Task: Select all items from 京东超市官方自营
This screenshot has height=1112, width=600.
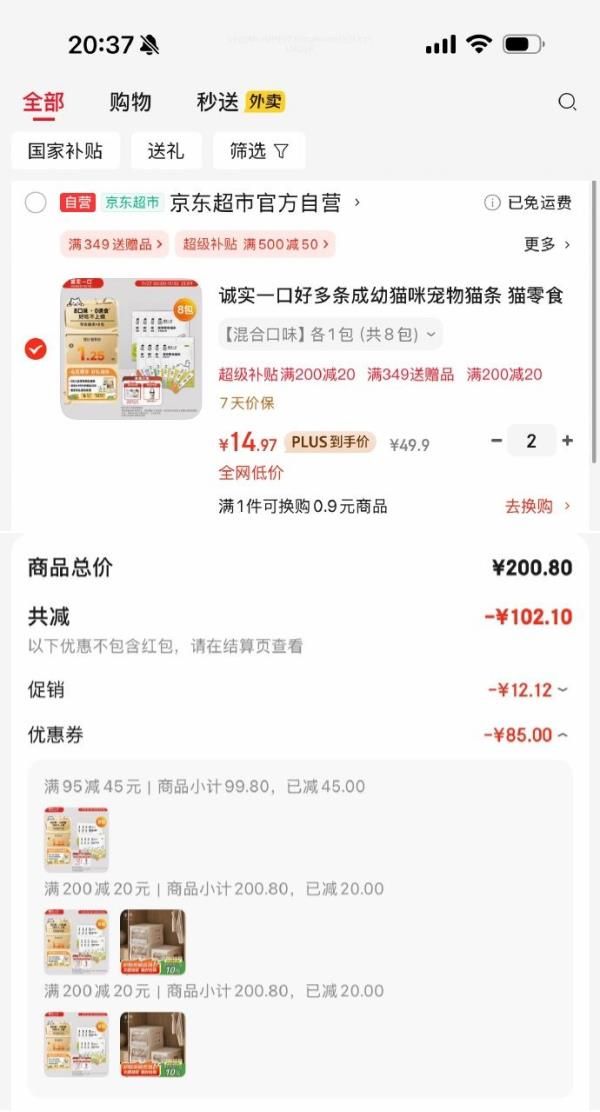Action: click(36, 203)
